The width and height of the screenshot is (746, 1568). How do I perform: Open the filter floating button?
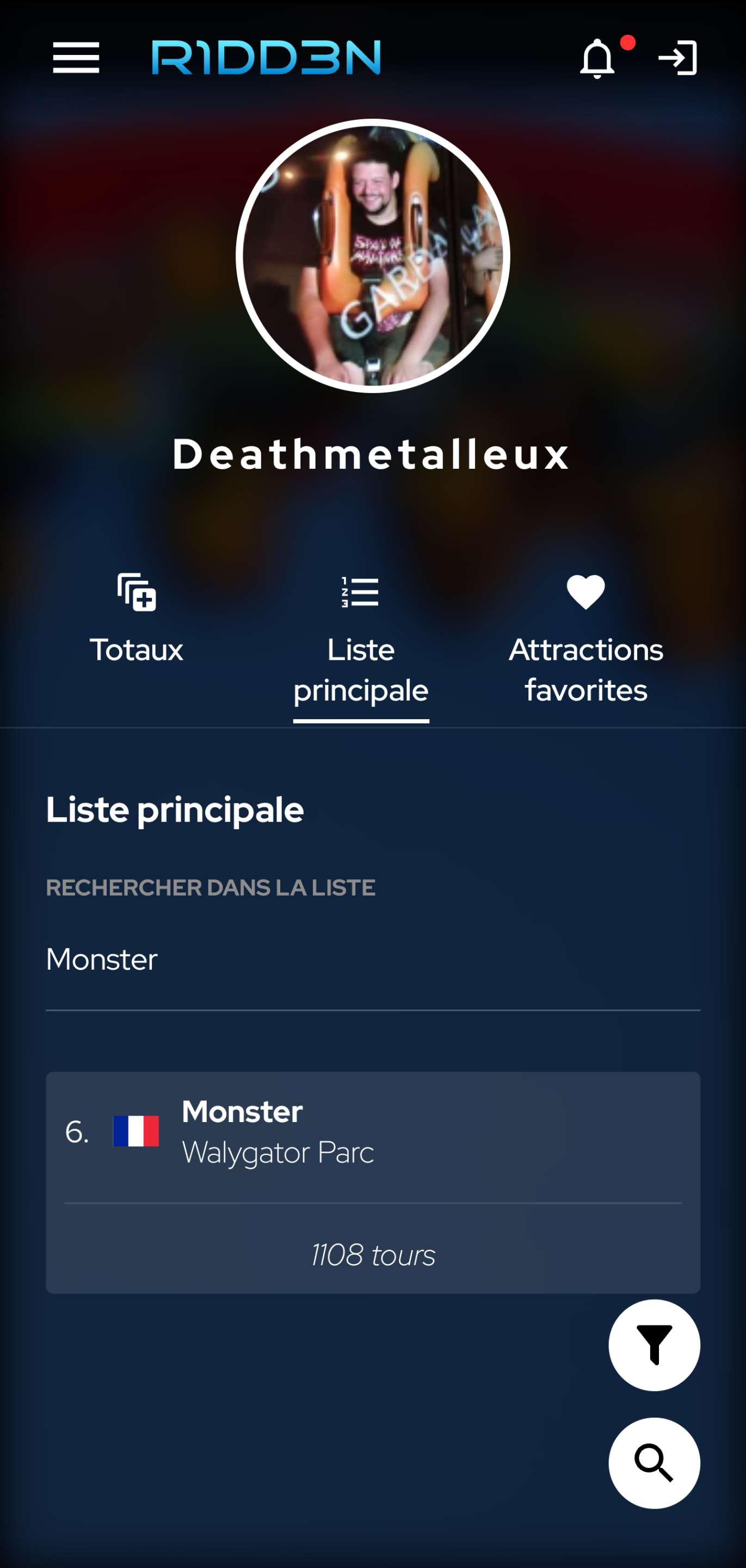[x=654, y=1345]
